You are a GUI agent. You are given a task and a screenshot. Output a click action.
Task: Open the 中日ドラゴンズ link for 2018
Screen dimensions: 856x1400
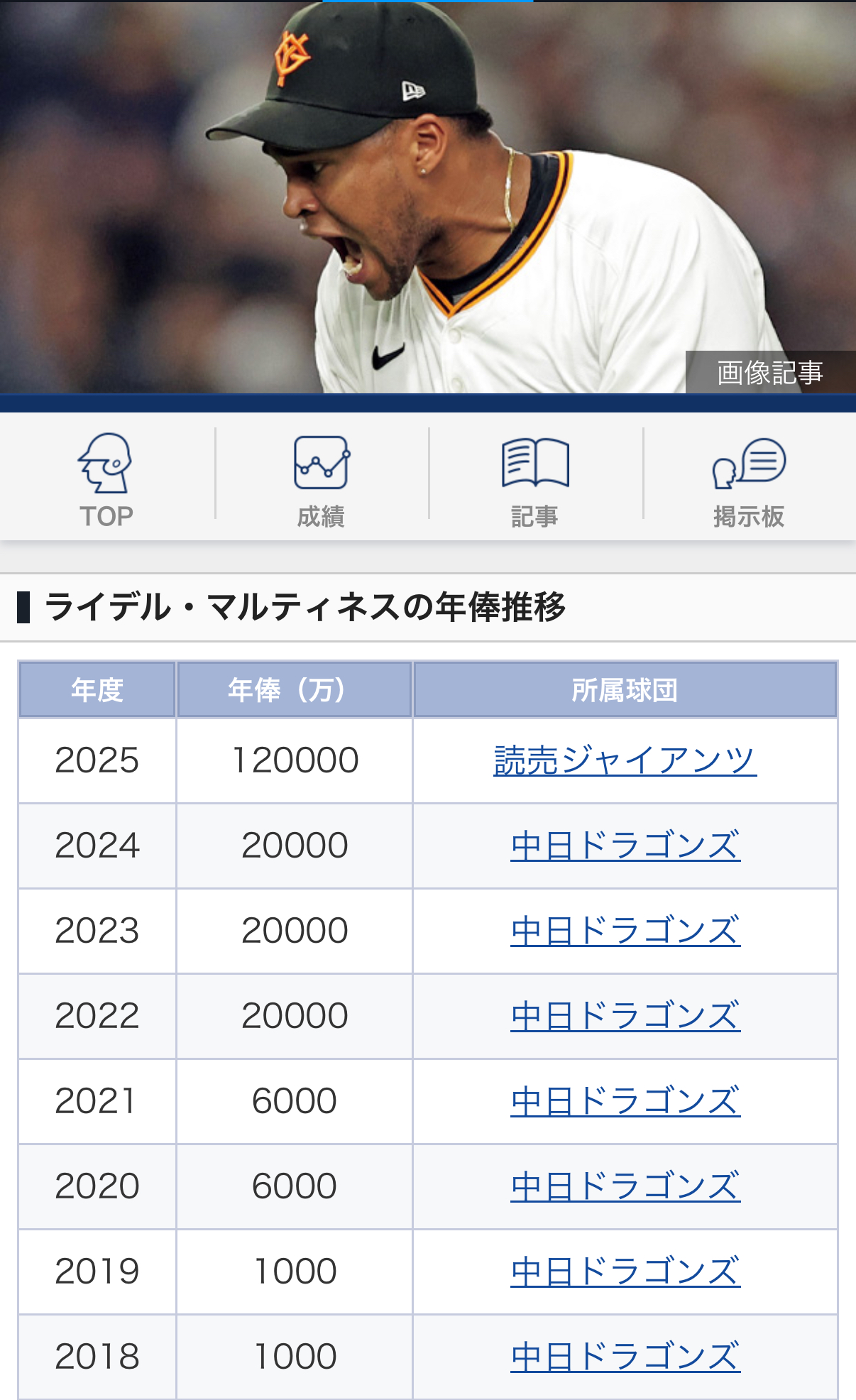click(x=625, y=1357)
